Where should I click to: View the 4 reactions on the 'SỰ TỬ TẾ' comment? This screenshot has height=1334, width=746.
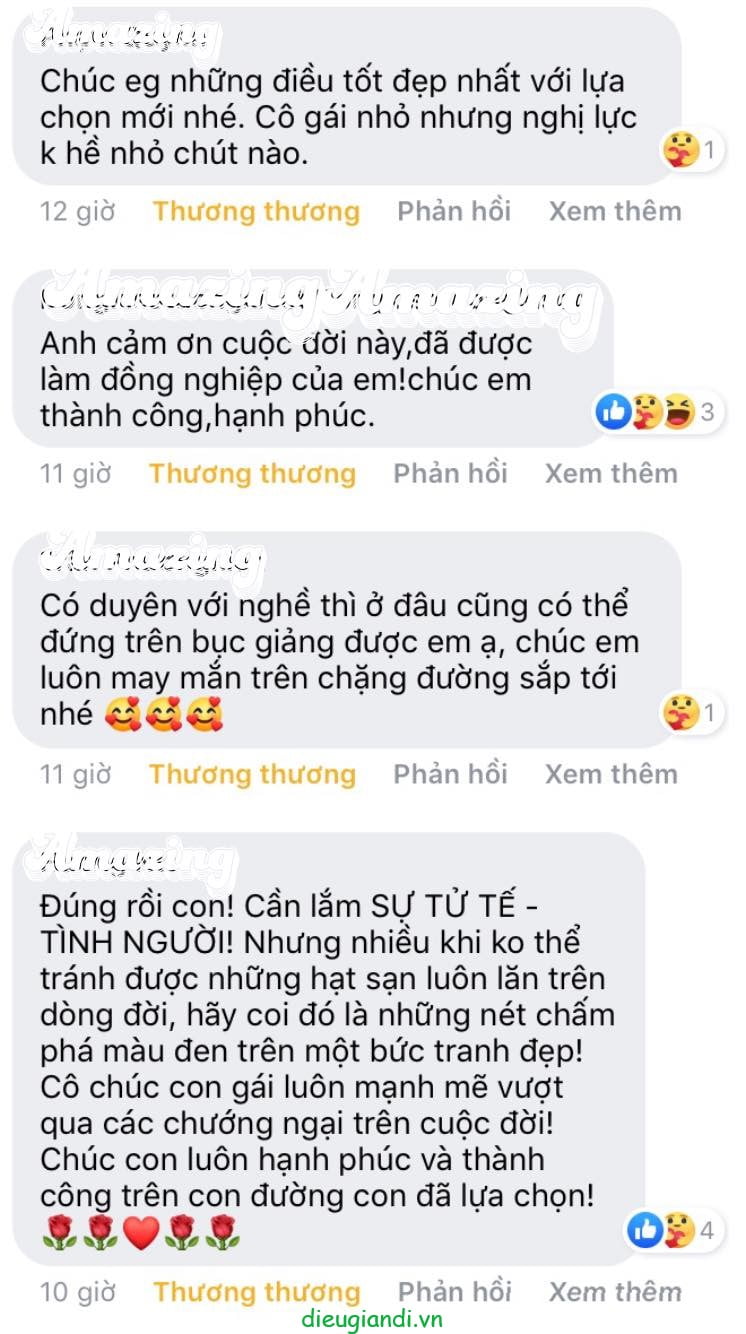click(671, 1229)
